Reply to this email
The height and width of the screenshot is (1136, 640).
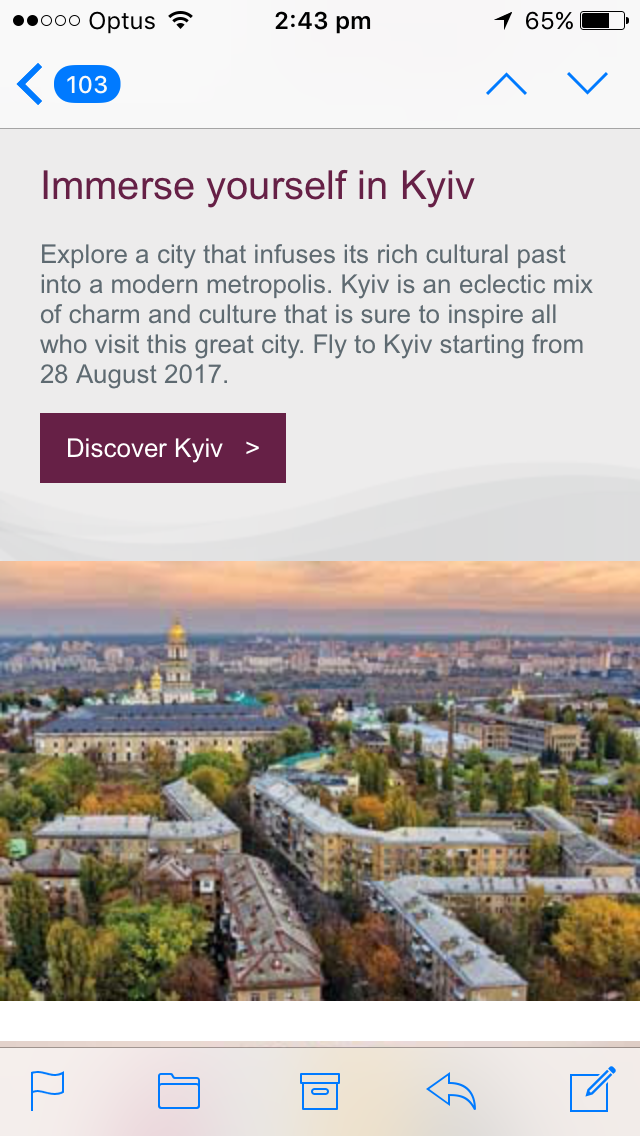tap(451, 1091)
